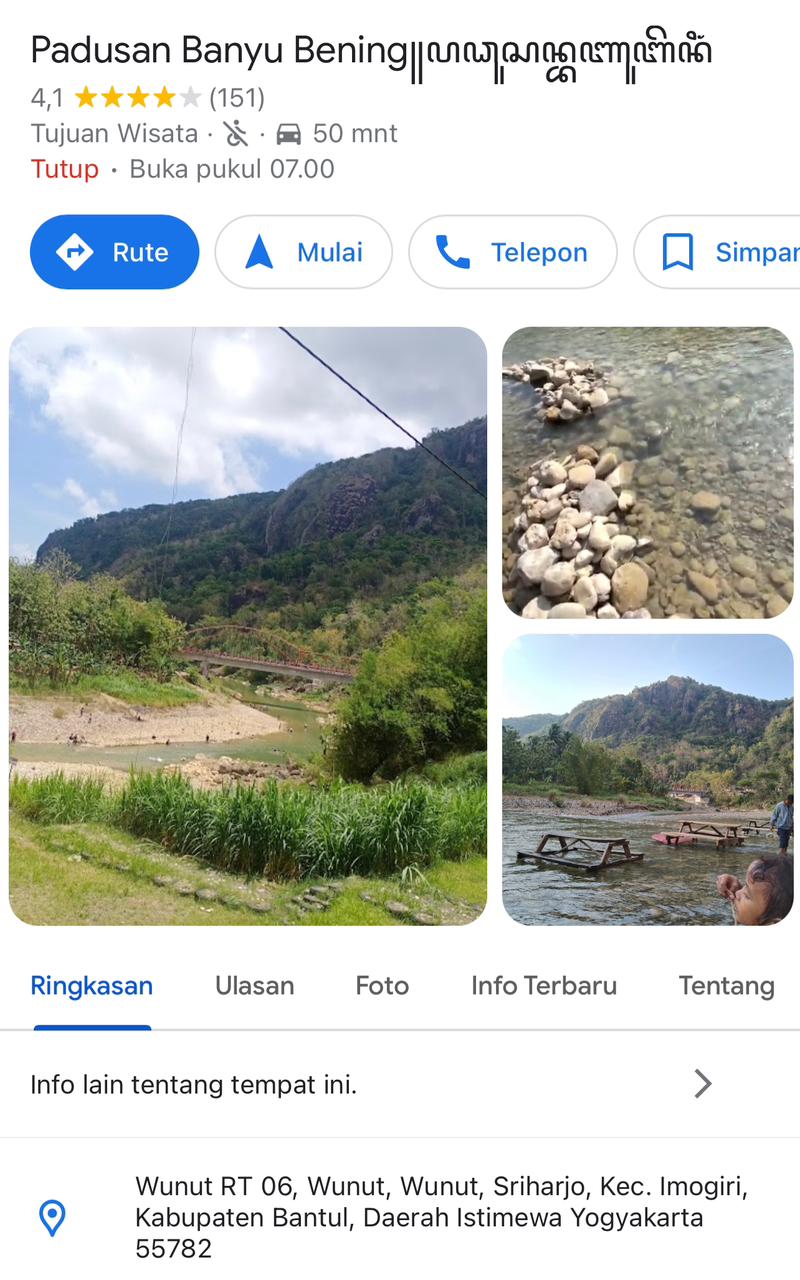This screenshot has width=800, height=1280.
Task: Call the place via Telepon
Action: coord(512,252)
